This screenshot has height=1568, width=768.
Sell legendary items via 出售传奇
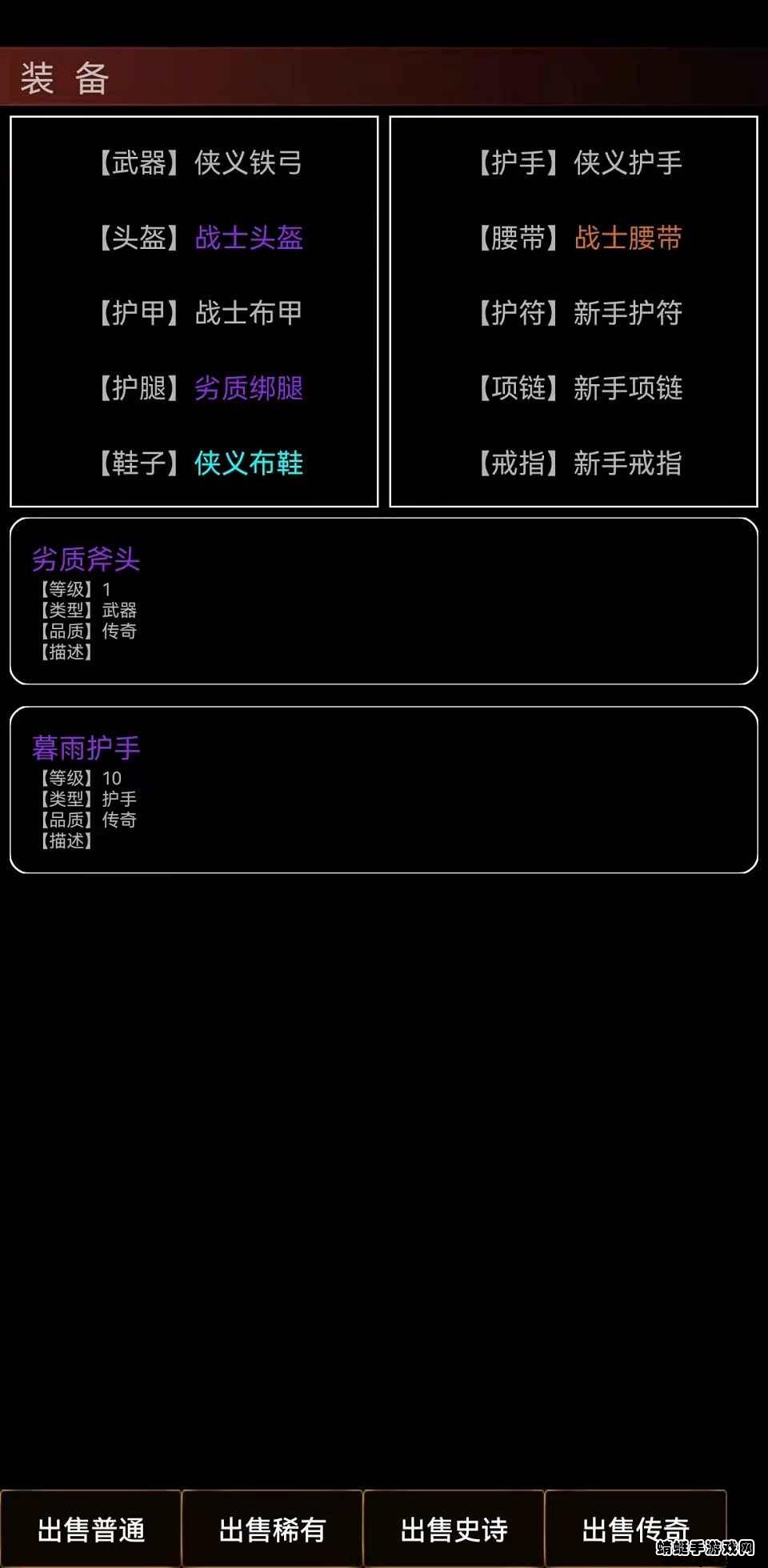(635, 1528)
